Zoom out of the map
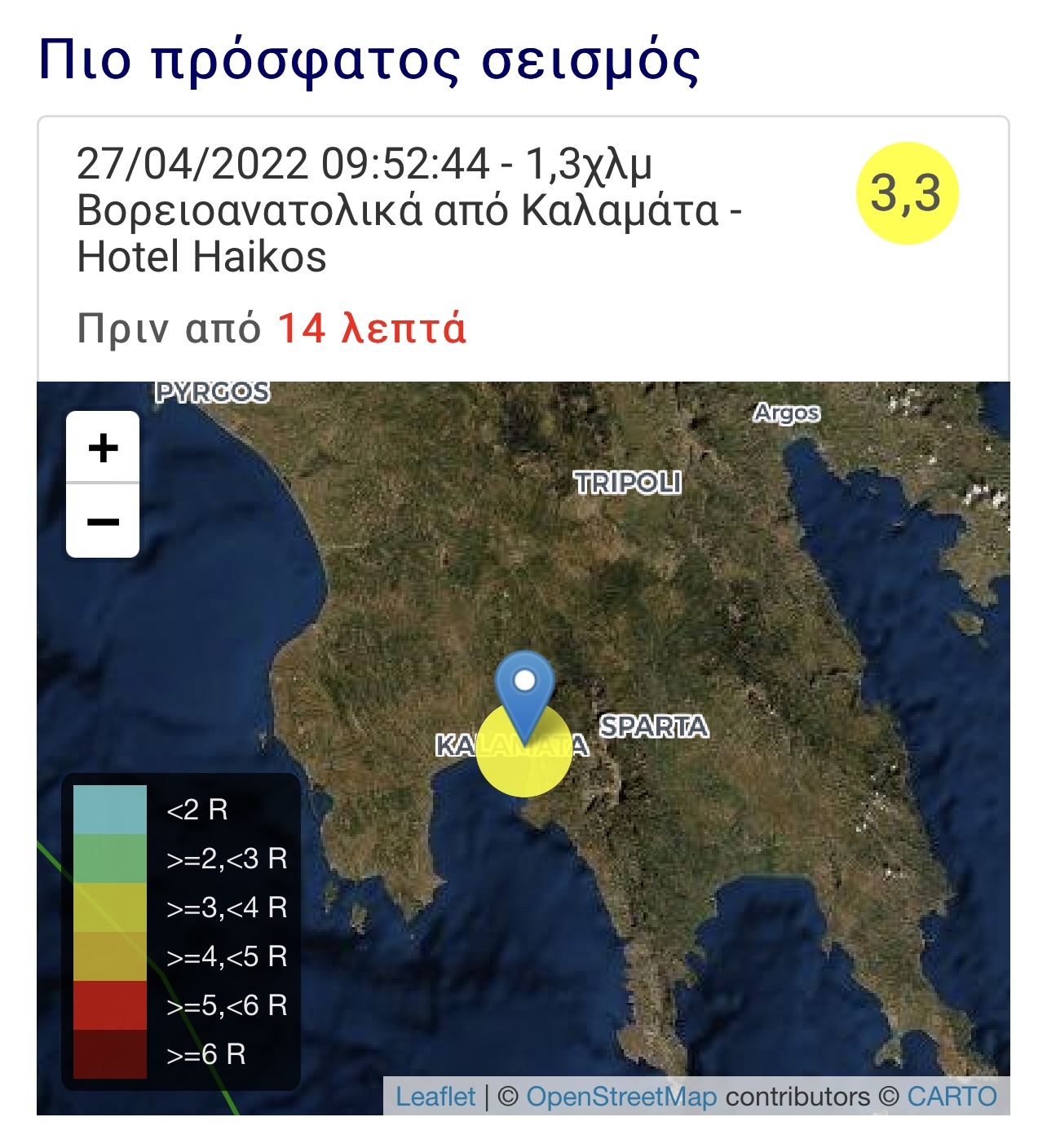 click(x=103, y=521)
